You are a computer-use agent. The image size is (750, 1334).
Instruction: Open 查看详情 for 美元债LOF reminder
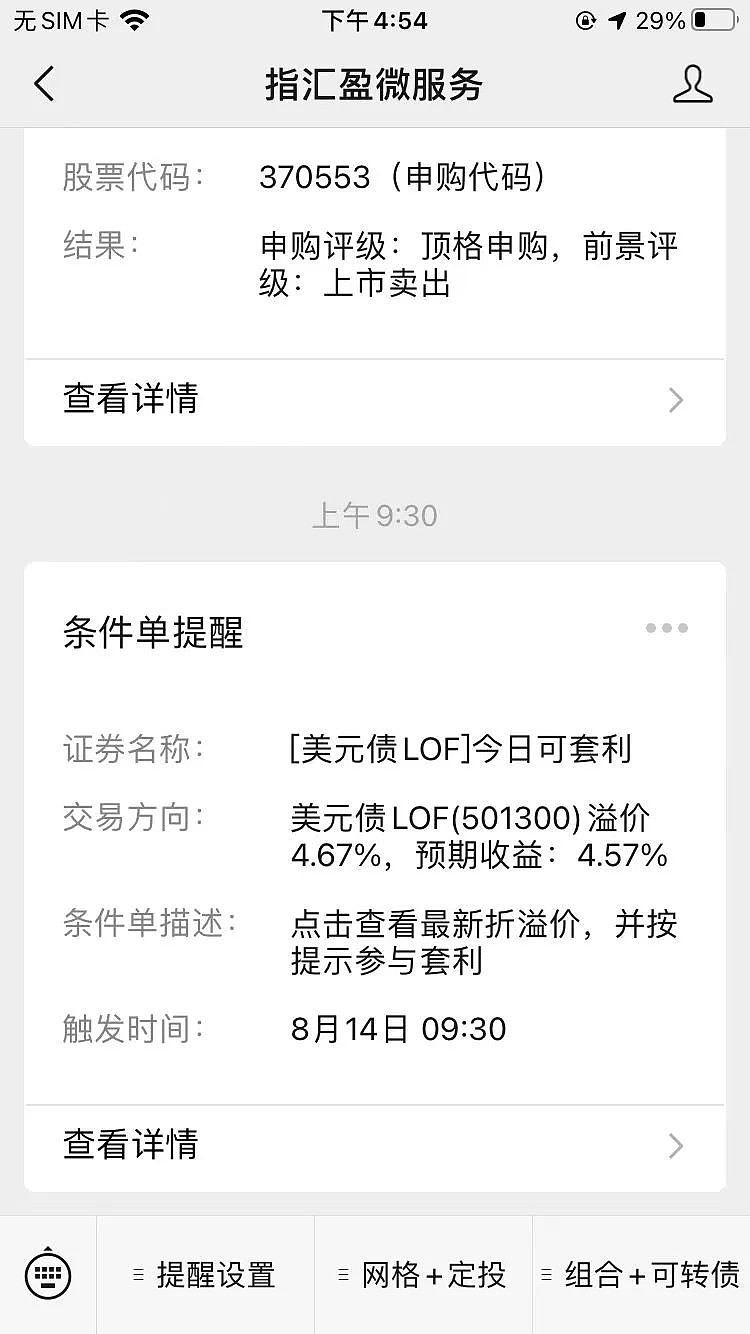coord(375,1146)
